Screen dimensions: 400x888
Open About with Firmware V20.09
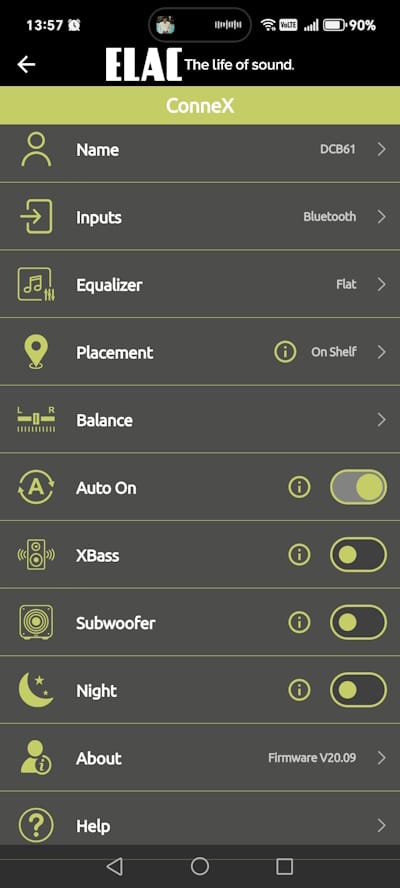(200, 757)
